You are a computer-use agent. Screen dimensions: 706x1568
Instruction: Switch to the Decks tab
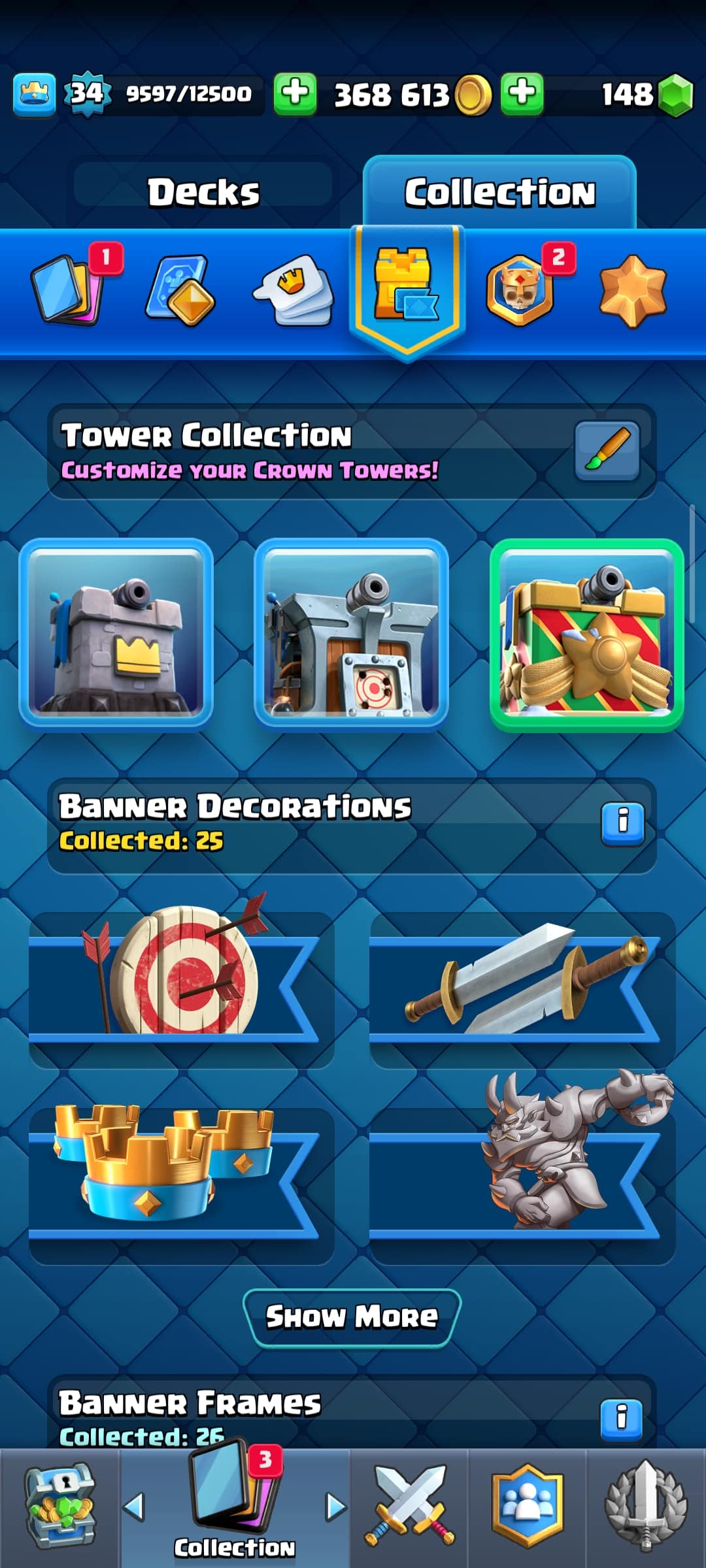[x=203, y=192]
